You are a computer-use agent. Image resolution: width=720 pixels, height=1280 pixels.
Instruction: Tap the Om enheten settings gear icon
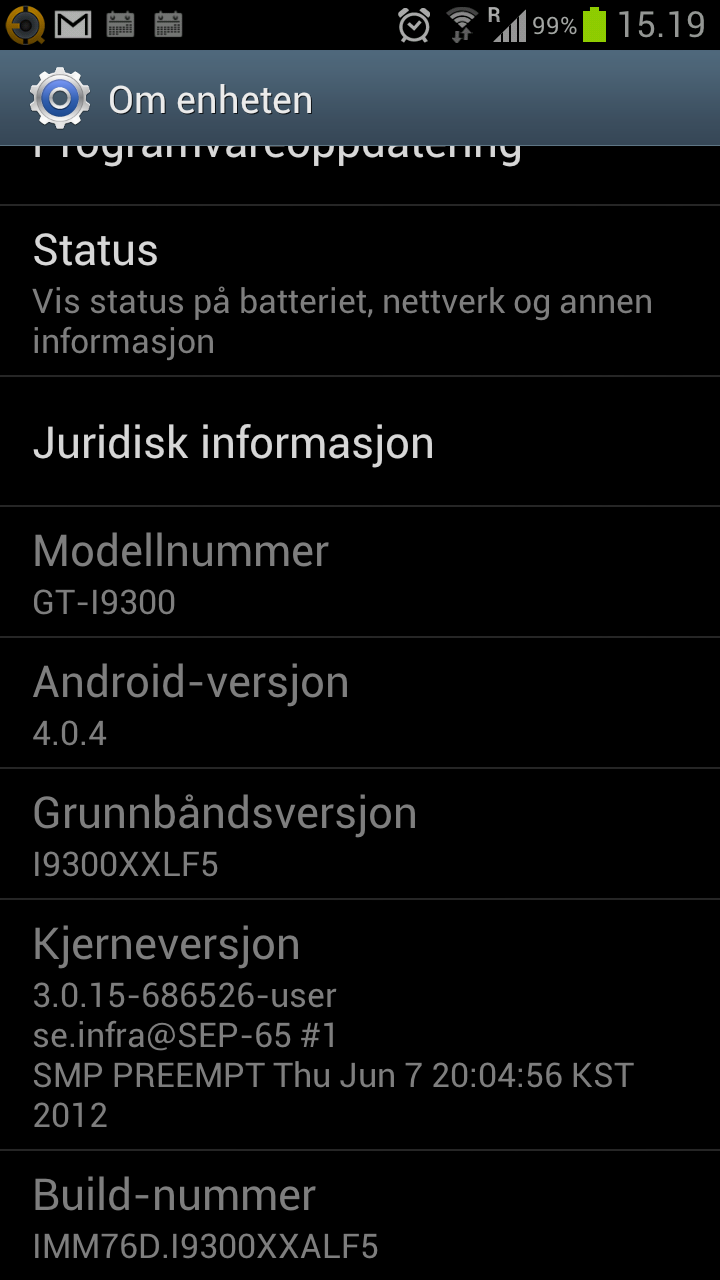pos(60,99)
